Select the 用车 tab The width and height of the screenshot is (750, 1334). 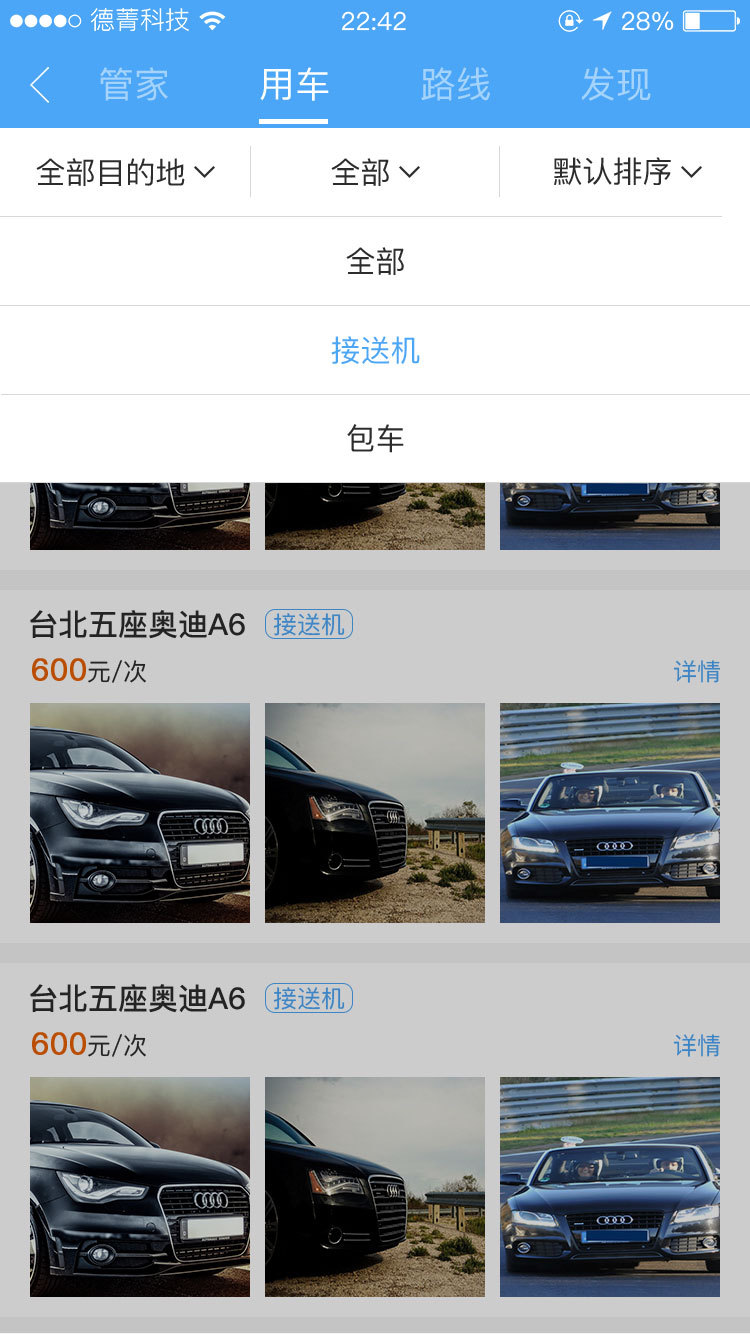(293, 85)
